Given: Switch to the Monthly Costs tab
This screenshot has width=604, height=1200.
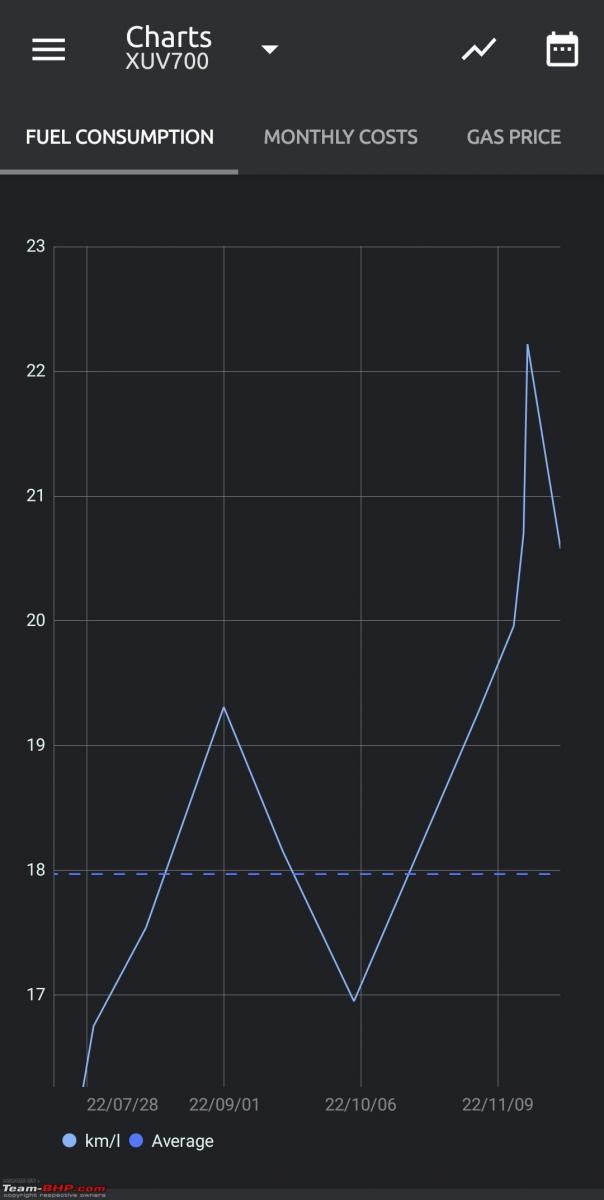Looking at the screenshot, I should 340,137.
